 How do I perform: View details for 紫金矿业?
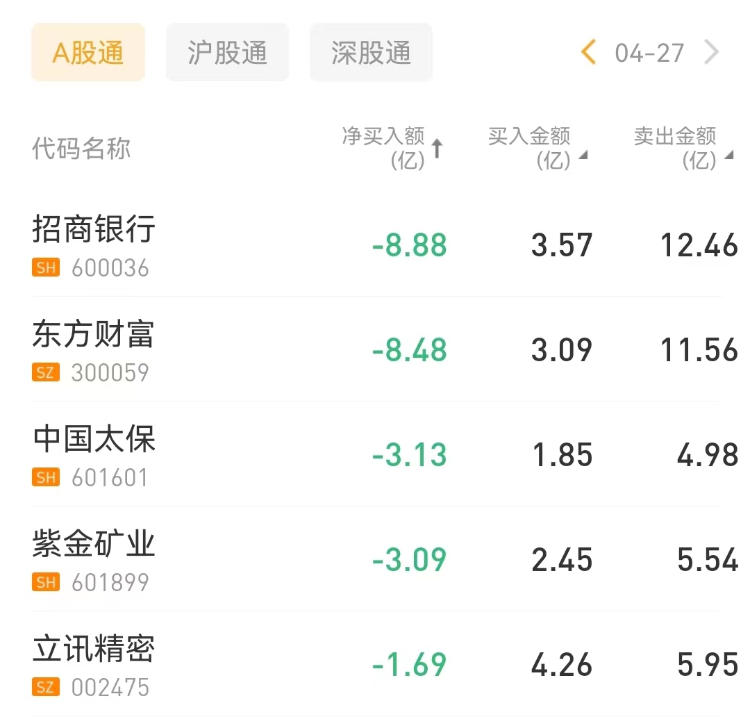pyautogui.click(x=94, y=559)
